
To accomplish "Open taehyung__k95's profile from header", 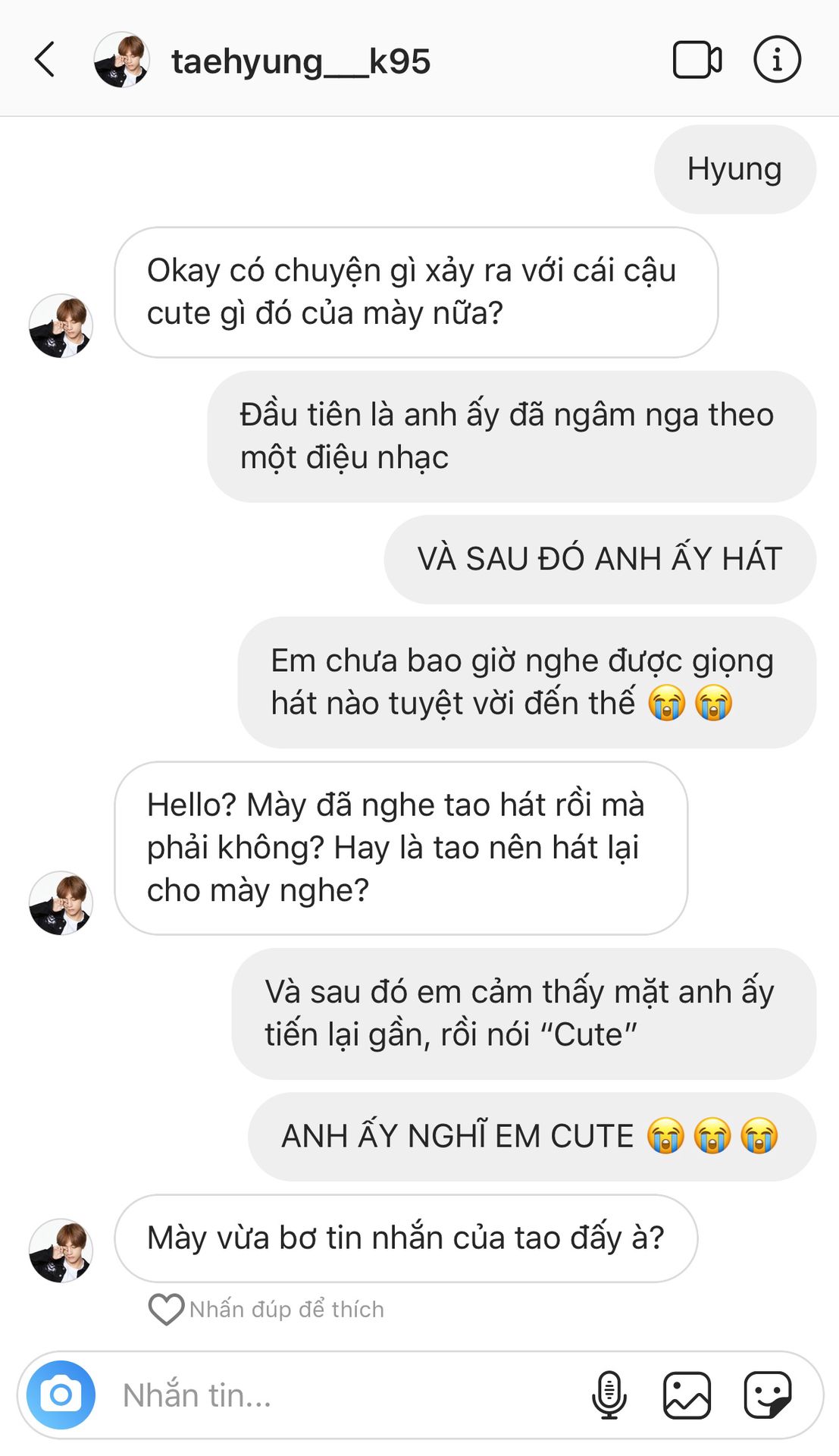I will pyautogui.click(x=300, y=61).
